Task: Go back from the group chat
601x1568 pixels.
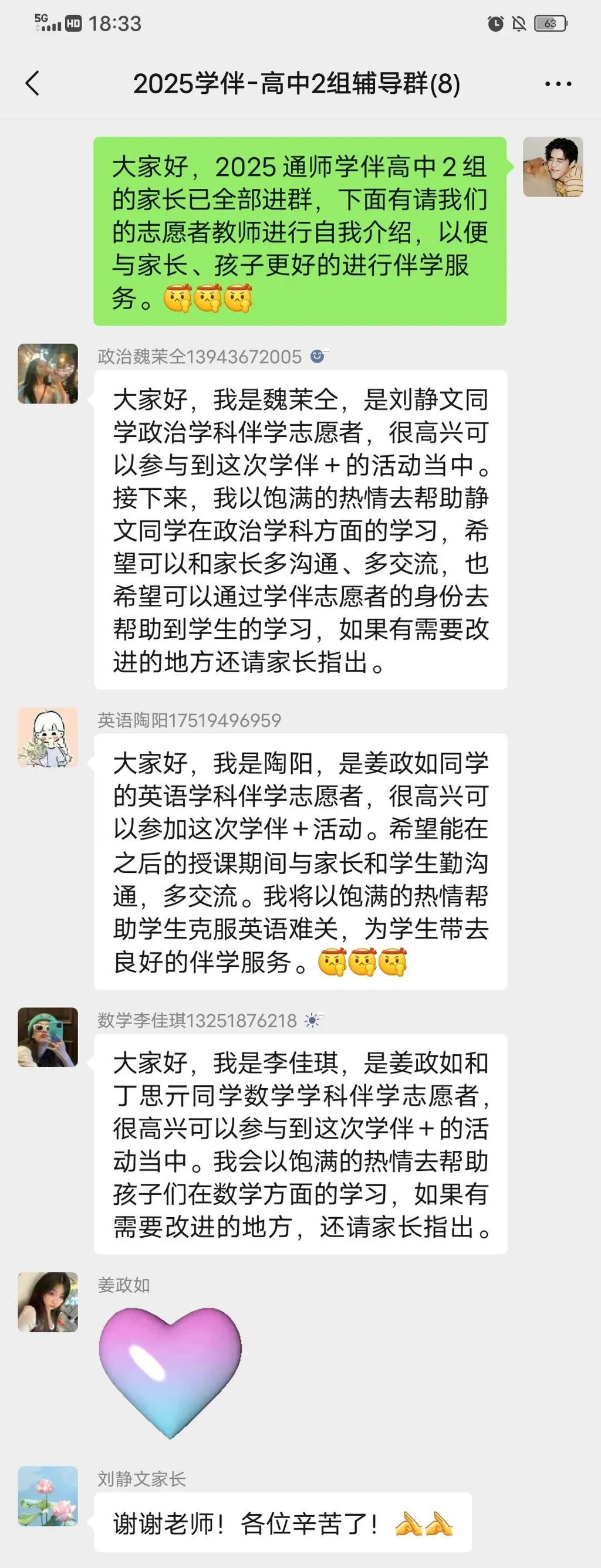Action: click(33, 83)
